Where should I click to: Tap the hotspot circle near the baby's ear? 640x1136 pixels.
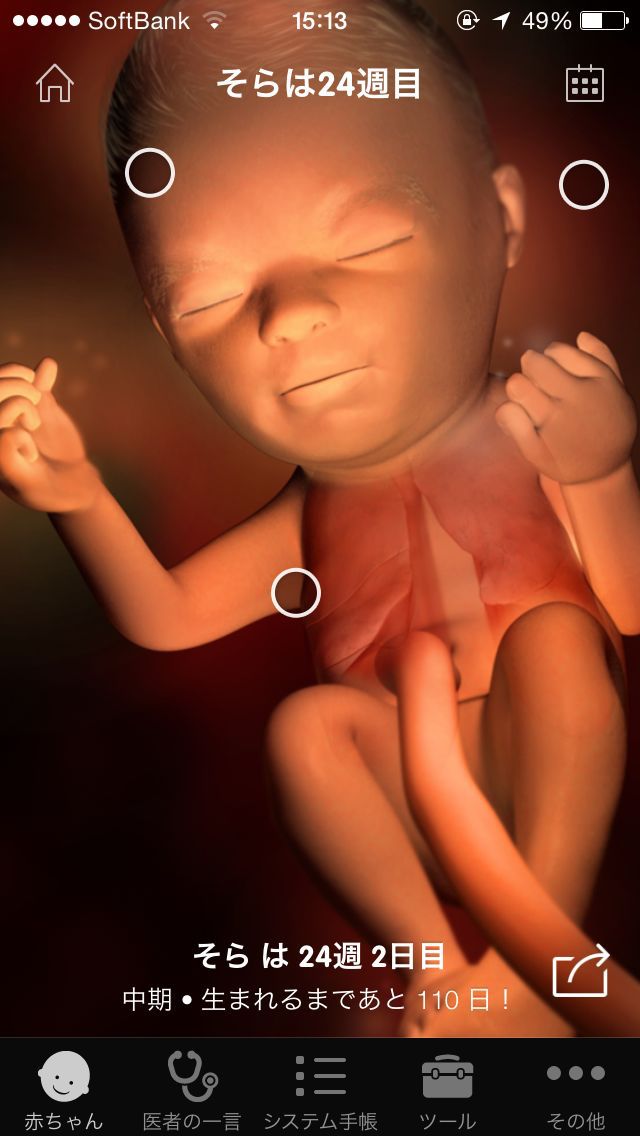click(x=584, y=185)
